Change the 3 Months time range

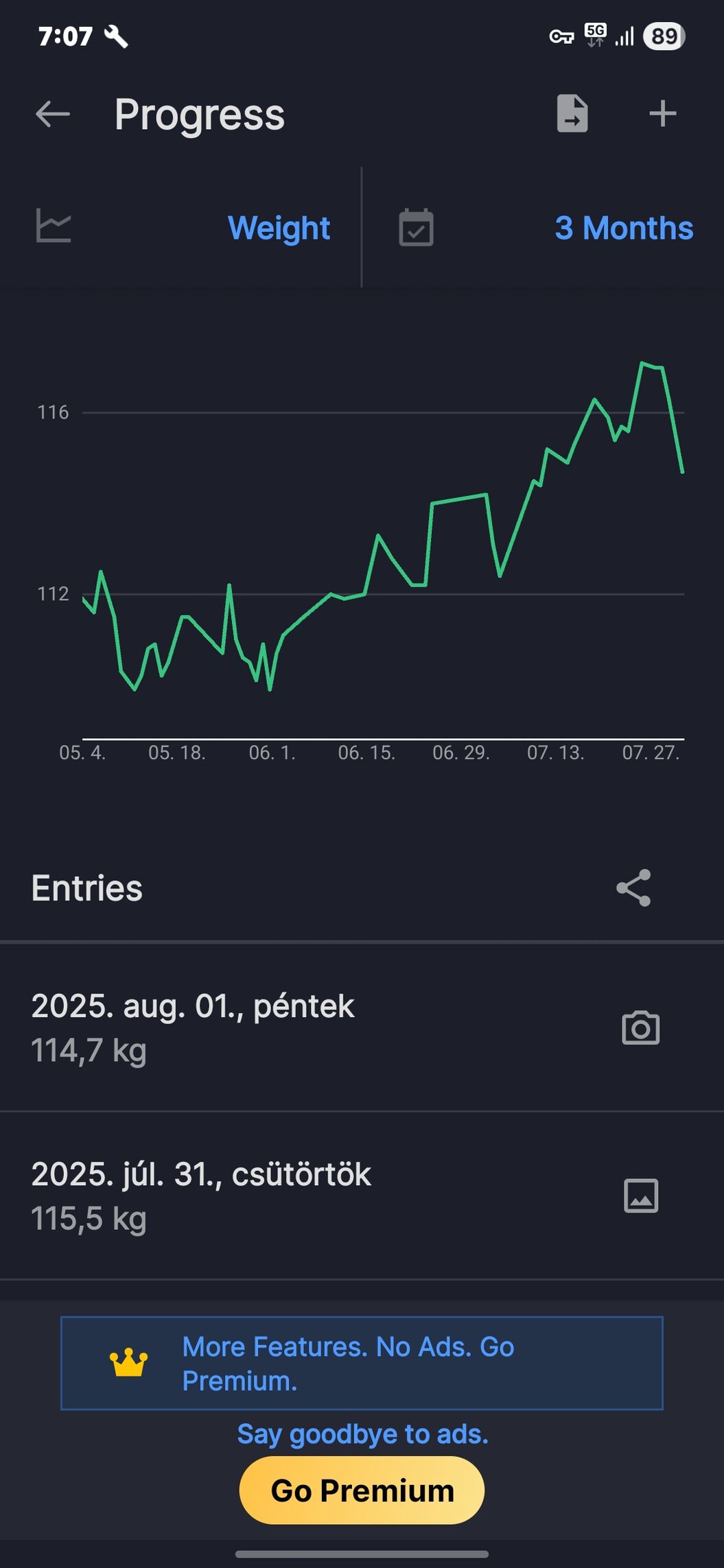(544, 228)
